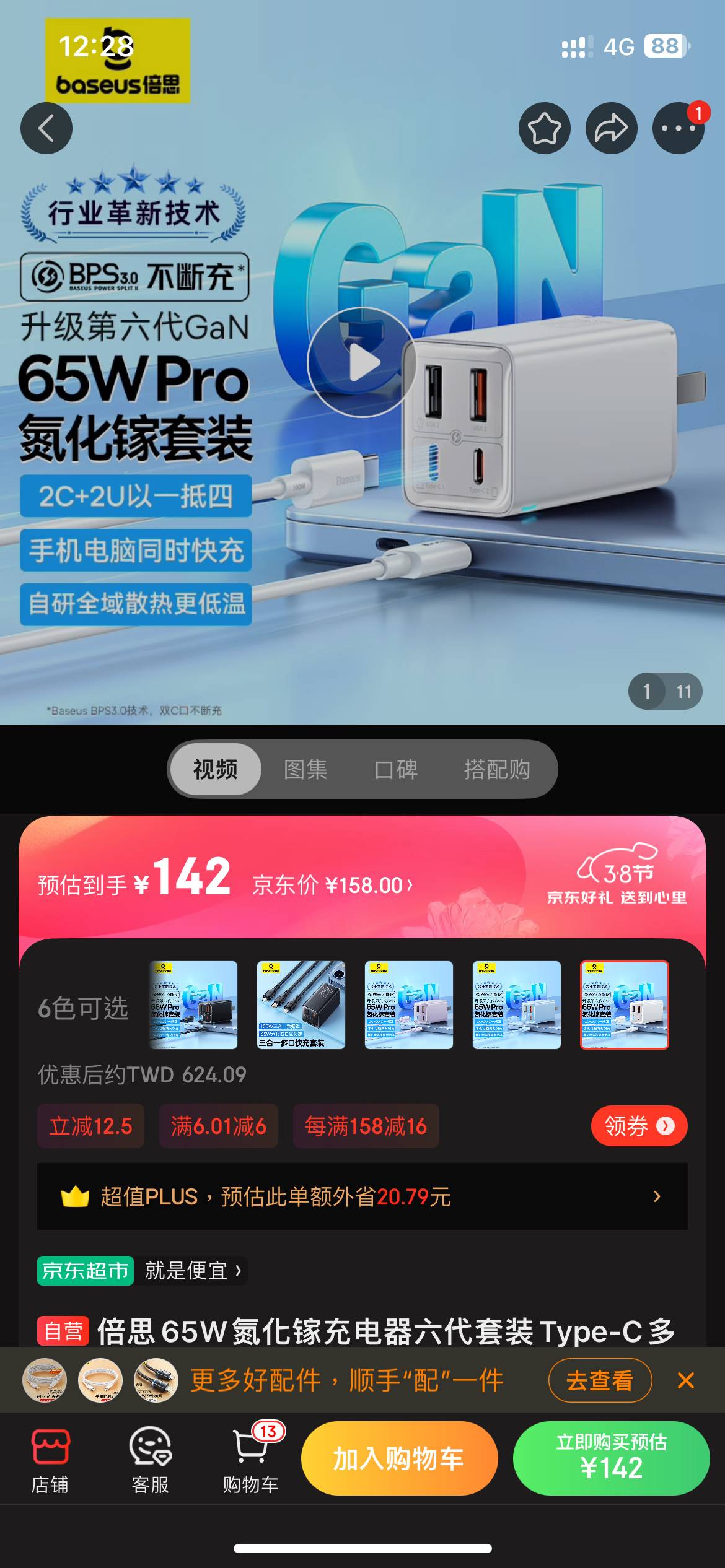Open the 超值PLUS savings banner
The width and height of the screenshot is (725, 1568).
pos(362,1196)
